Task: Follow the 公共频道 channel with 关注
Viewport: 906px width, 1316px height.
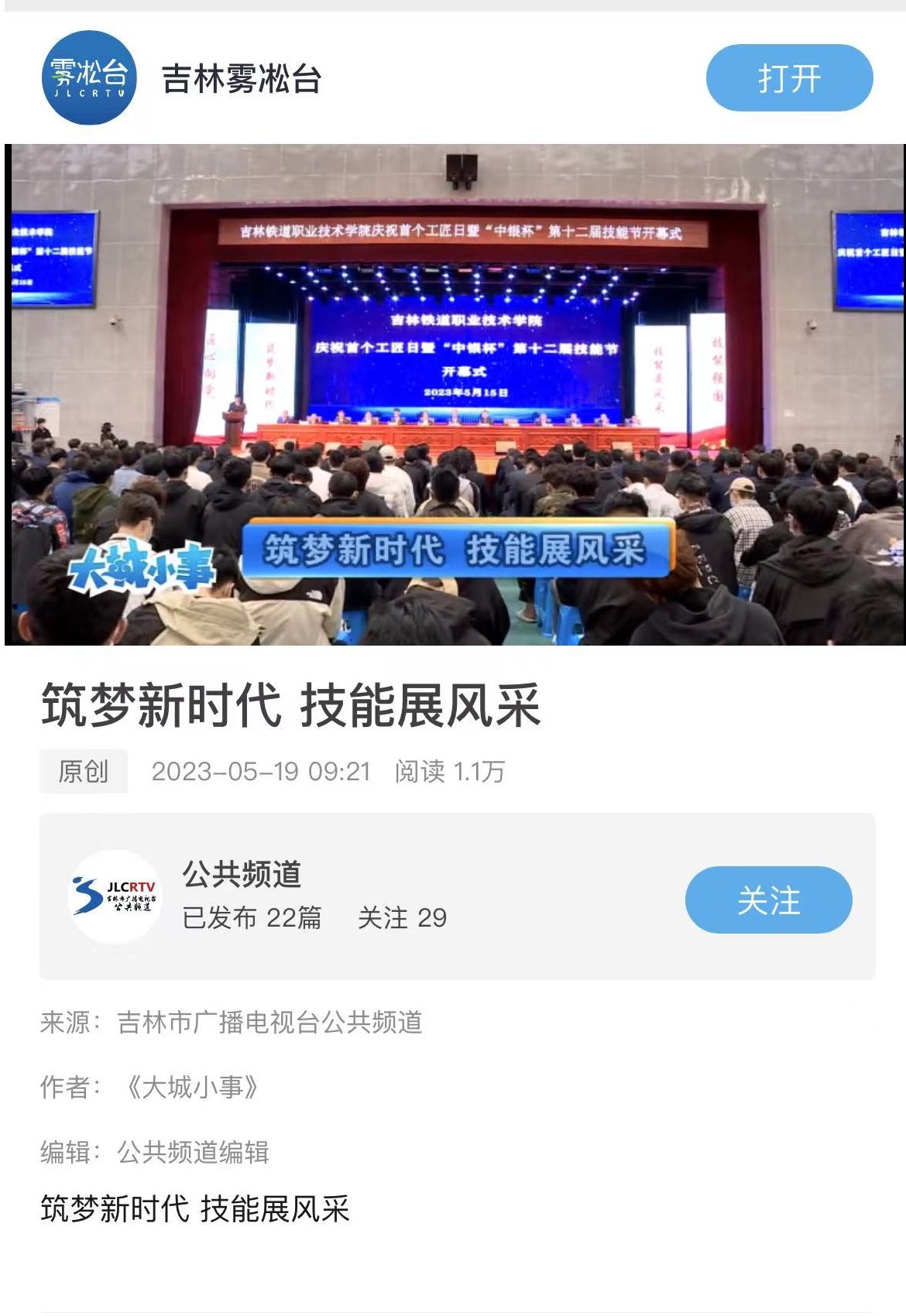Action: pyautogui.click(x=768, y=900)
